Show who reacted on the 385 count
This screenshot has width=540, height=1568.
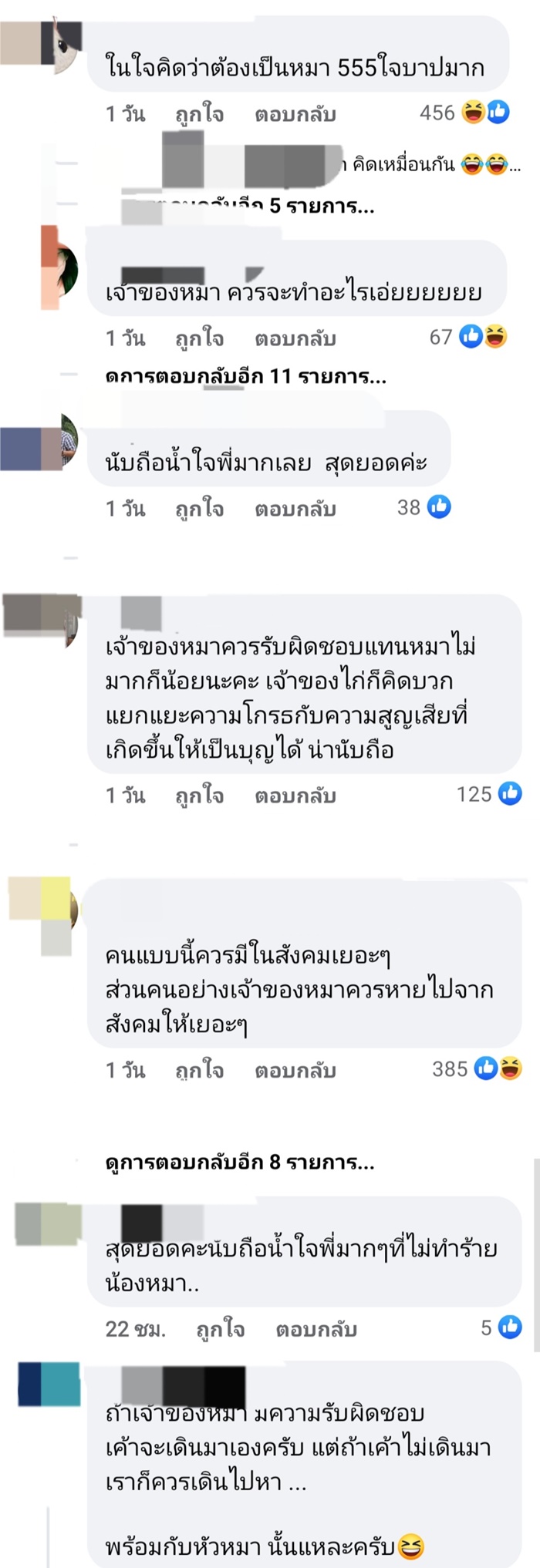point(476,1068)
